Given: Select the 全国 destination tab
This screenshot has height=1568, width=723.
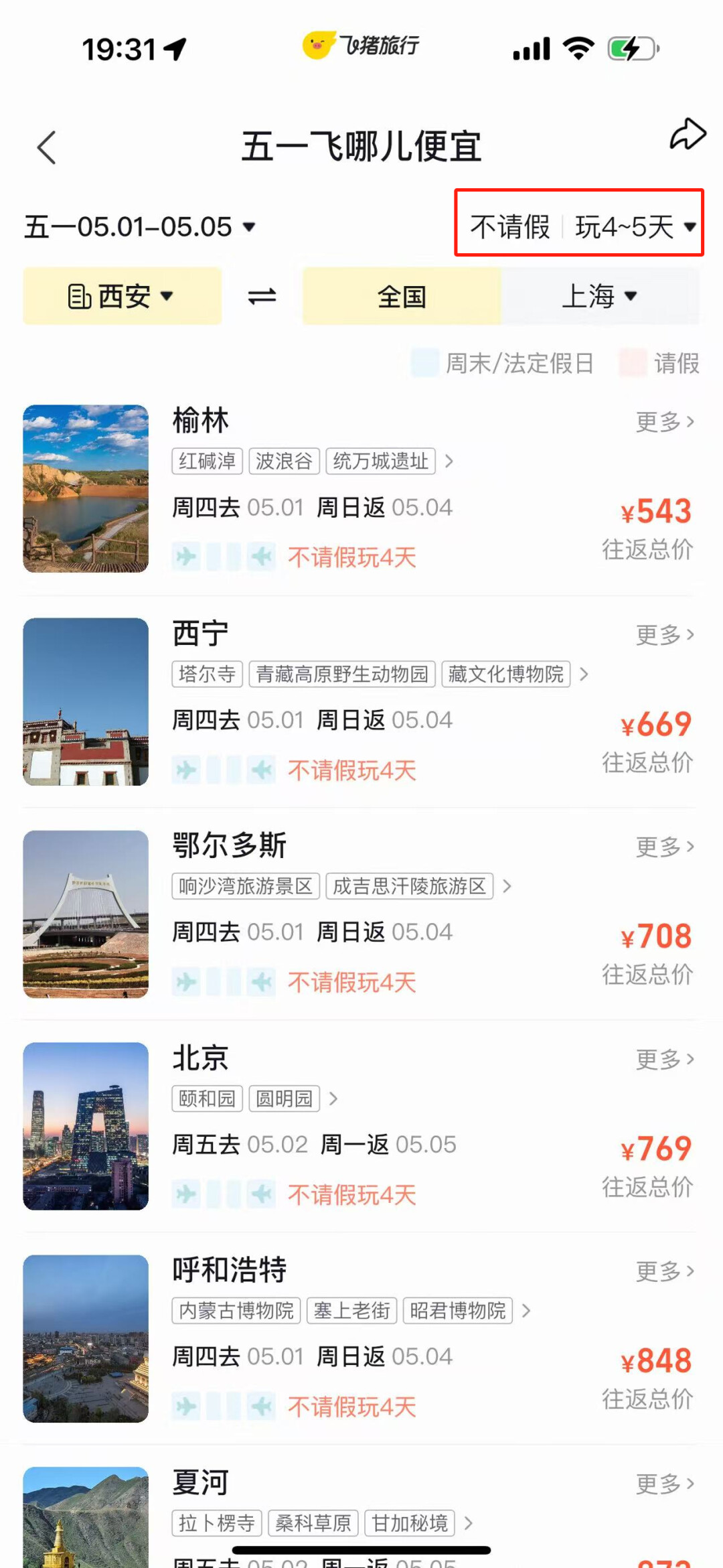Looking at the screenshot, I should pyautogui.click(x=402, y=296).
